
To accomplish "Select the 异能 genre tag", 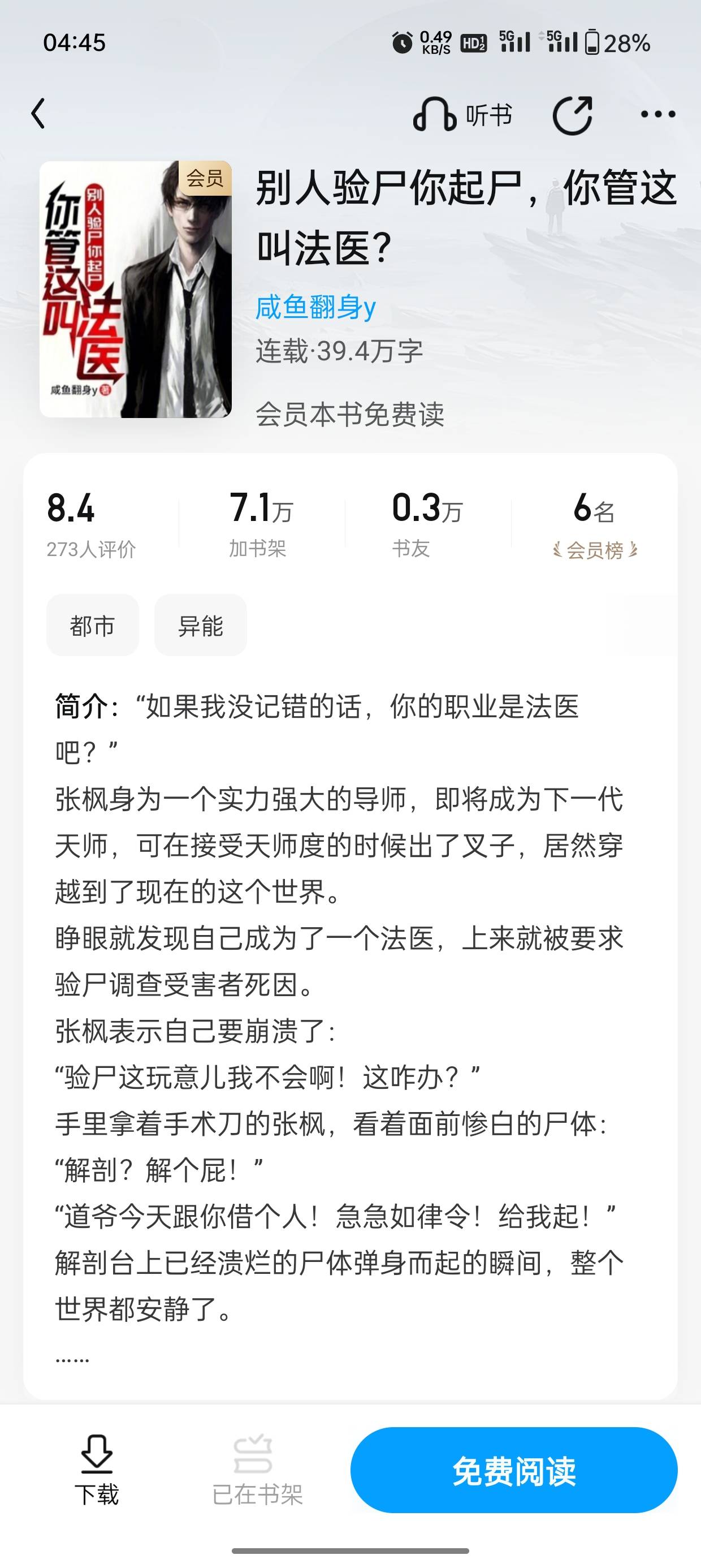I will click(x=200, y=625).
